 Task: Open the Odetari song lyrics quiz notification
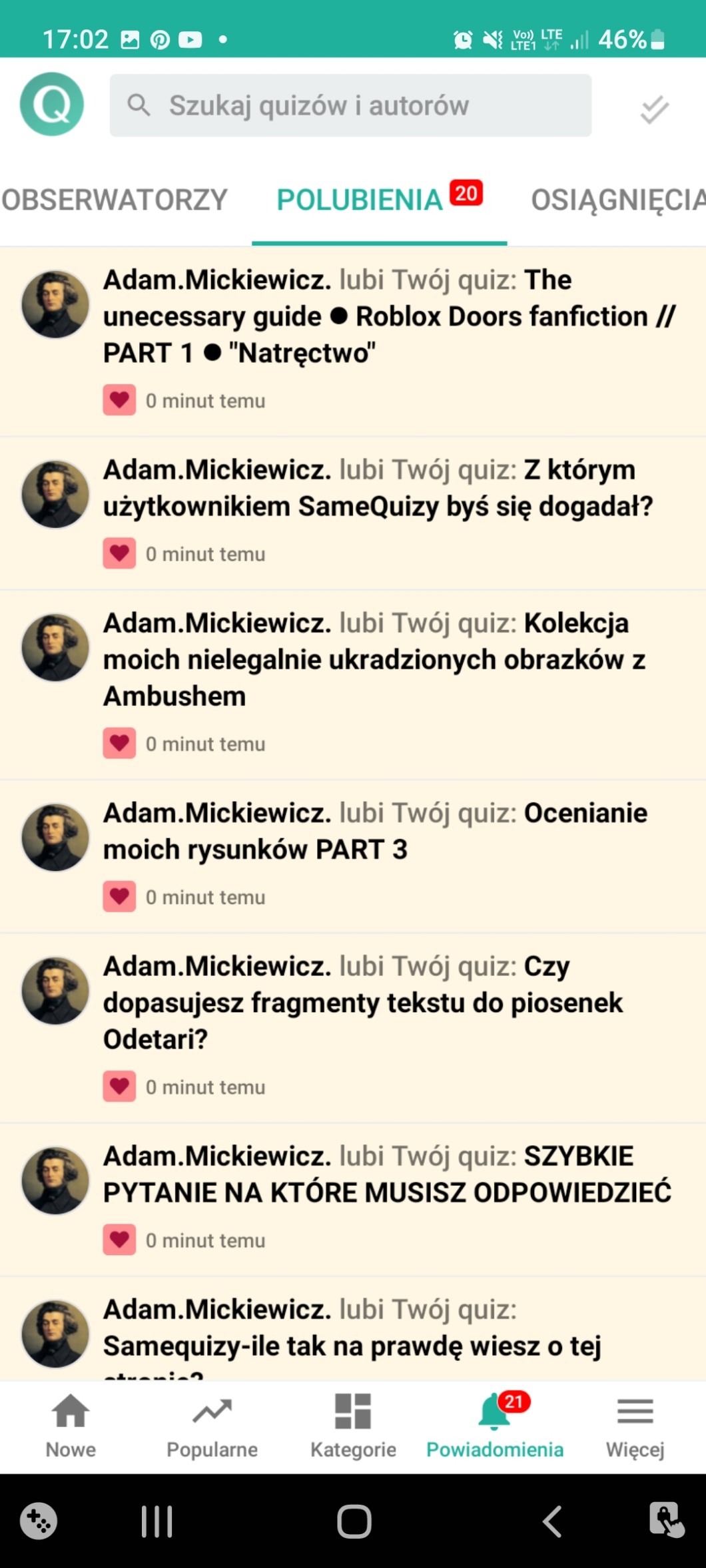363,1003
